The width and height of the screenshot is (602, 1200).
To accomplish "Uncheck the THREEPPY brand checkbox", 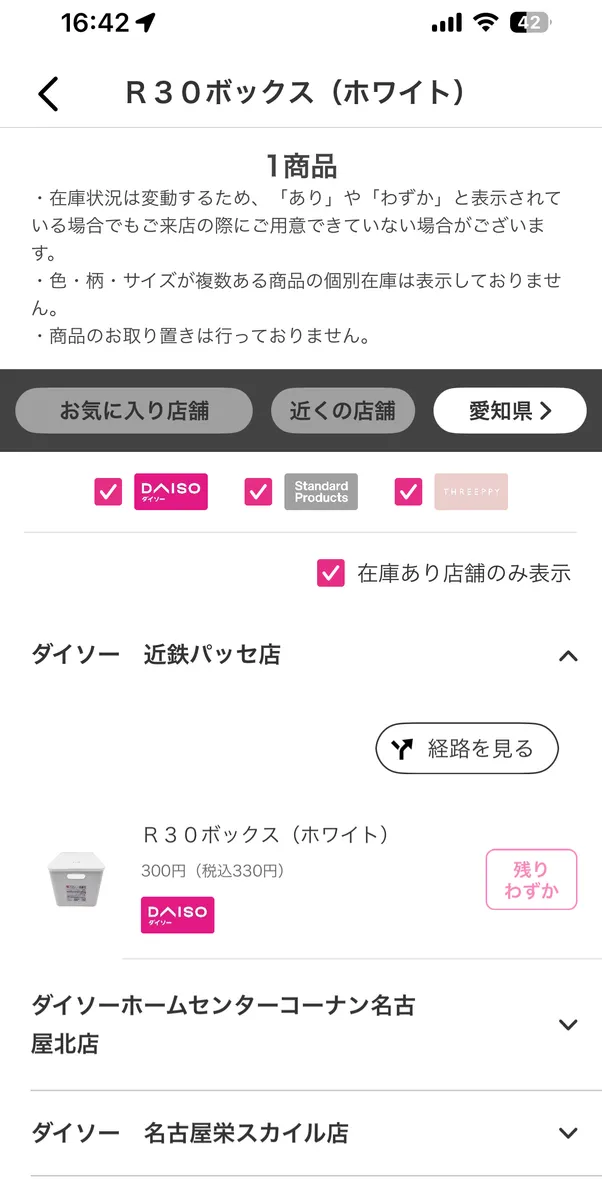I will click(x=408, y=491).
